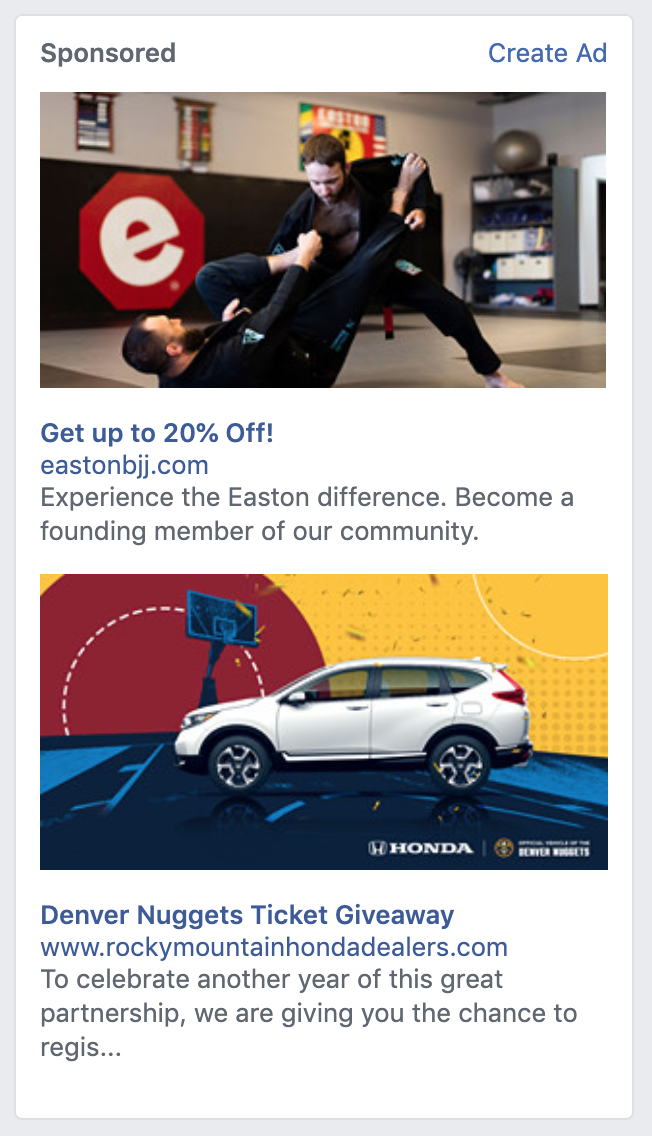Open the Easton jiu-jitsu ad image
This screenshot has height=1136, width=652.
point(322,240)
